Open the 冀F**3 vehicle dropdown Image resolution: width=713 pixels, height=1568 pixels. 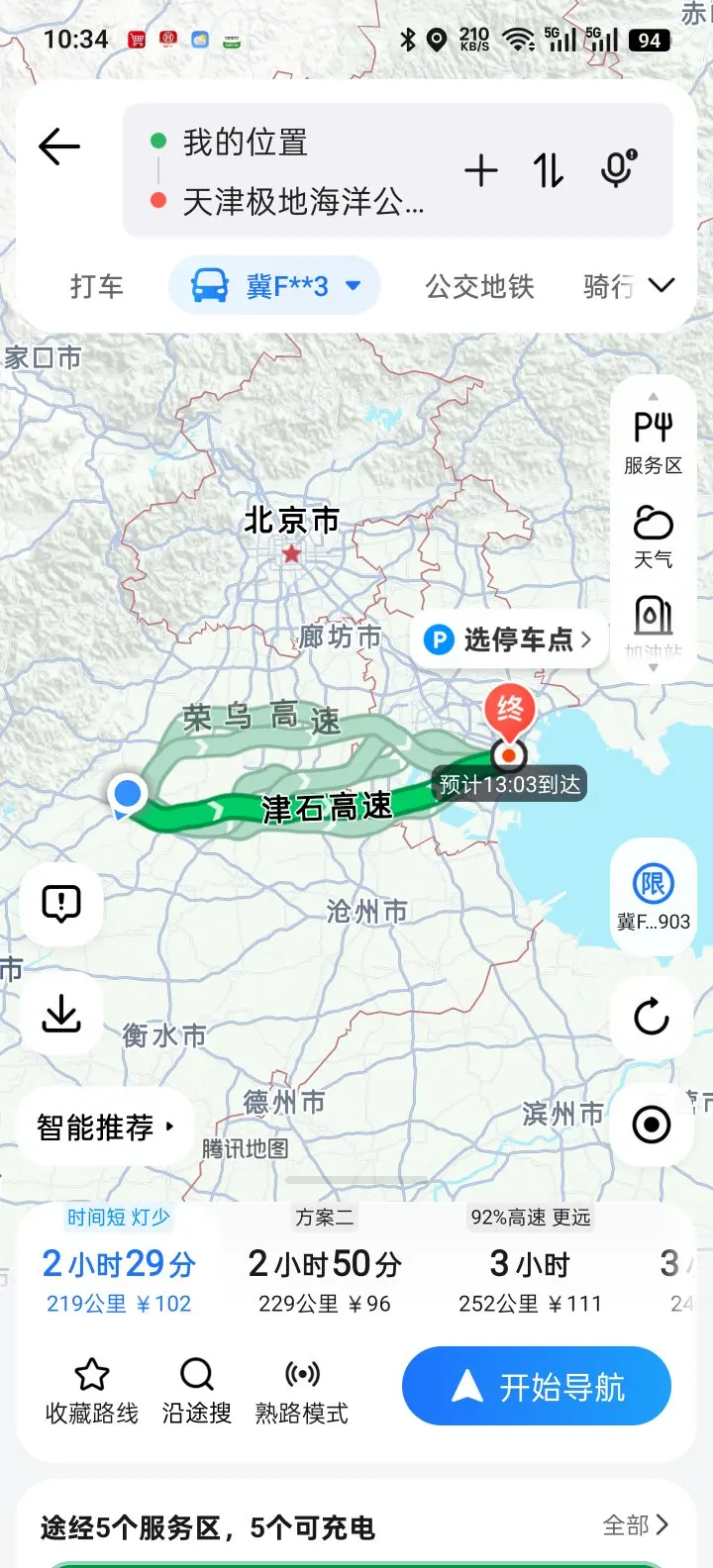275,287
